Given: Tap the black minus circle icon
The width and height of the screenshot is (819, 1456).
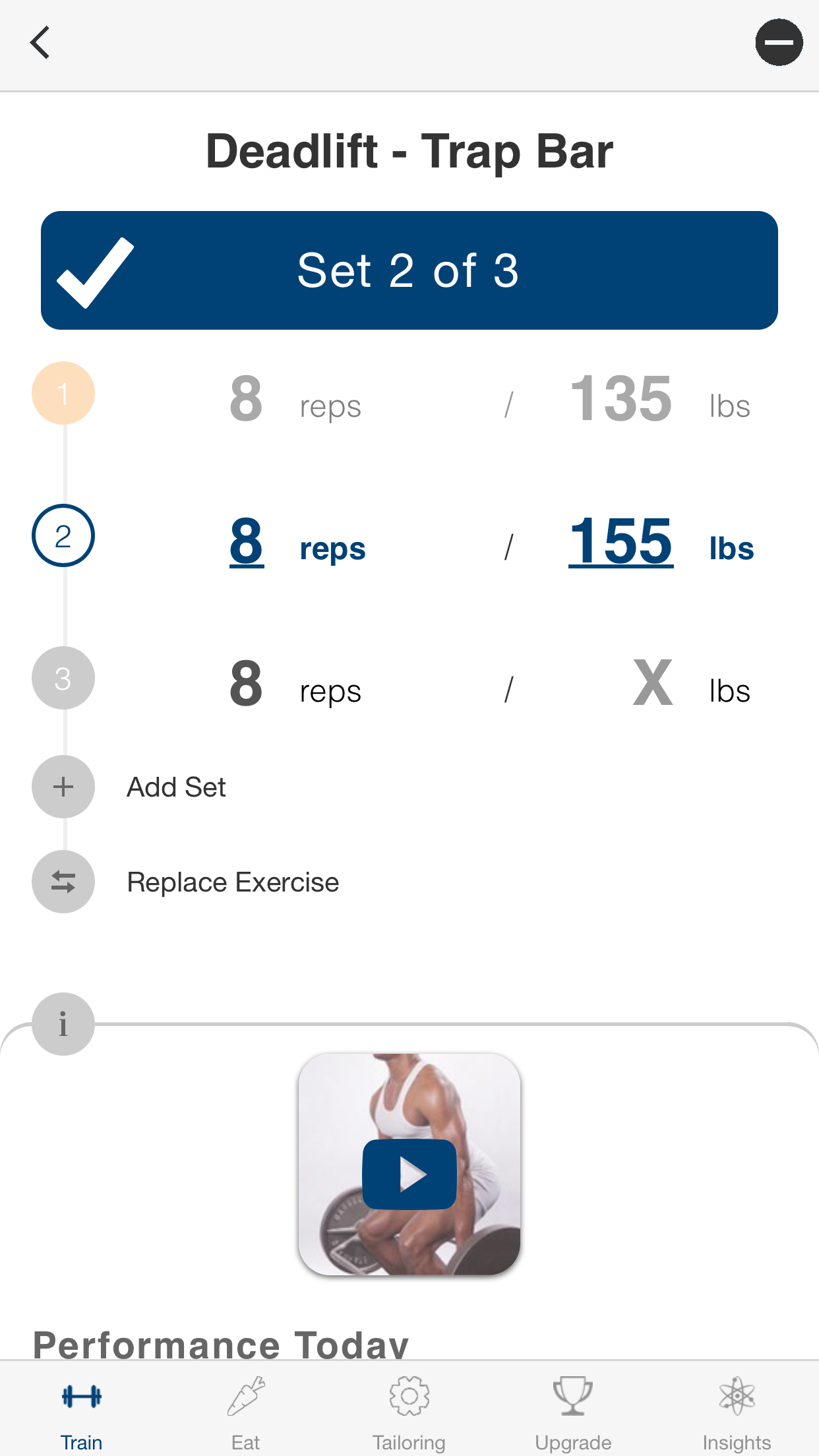Looking at the screenshot, I should 779,42.
